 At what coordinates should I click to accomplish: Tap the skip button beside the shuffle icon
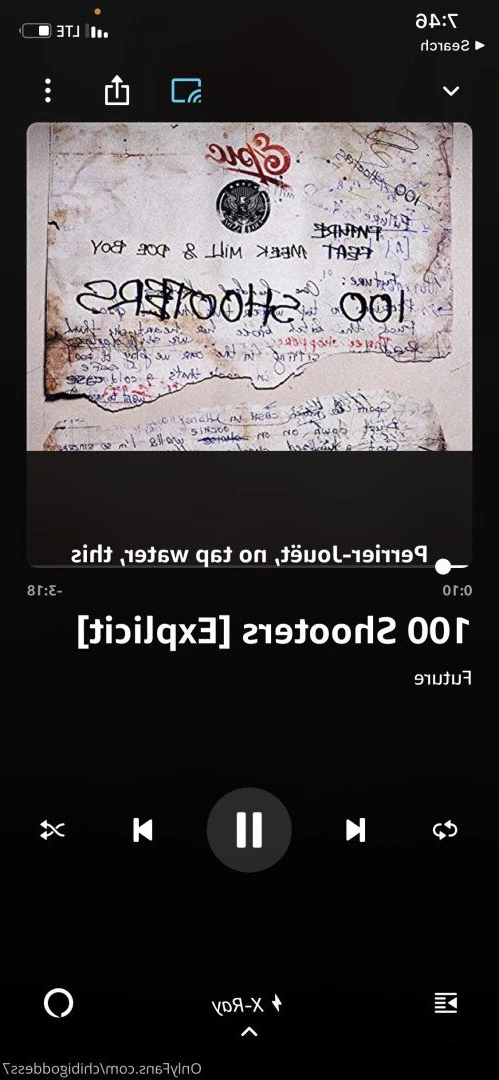coord(143,830)
